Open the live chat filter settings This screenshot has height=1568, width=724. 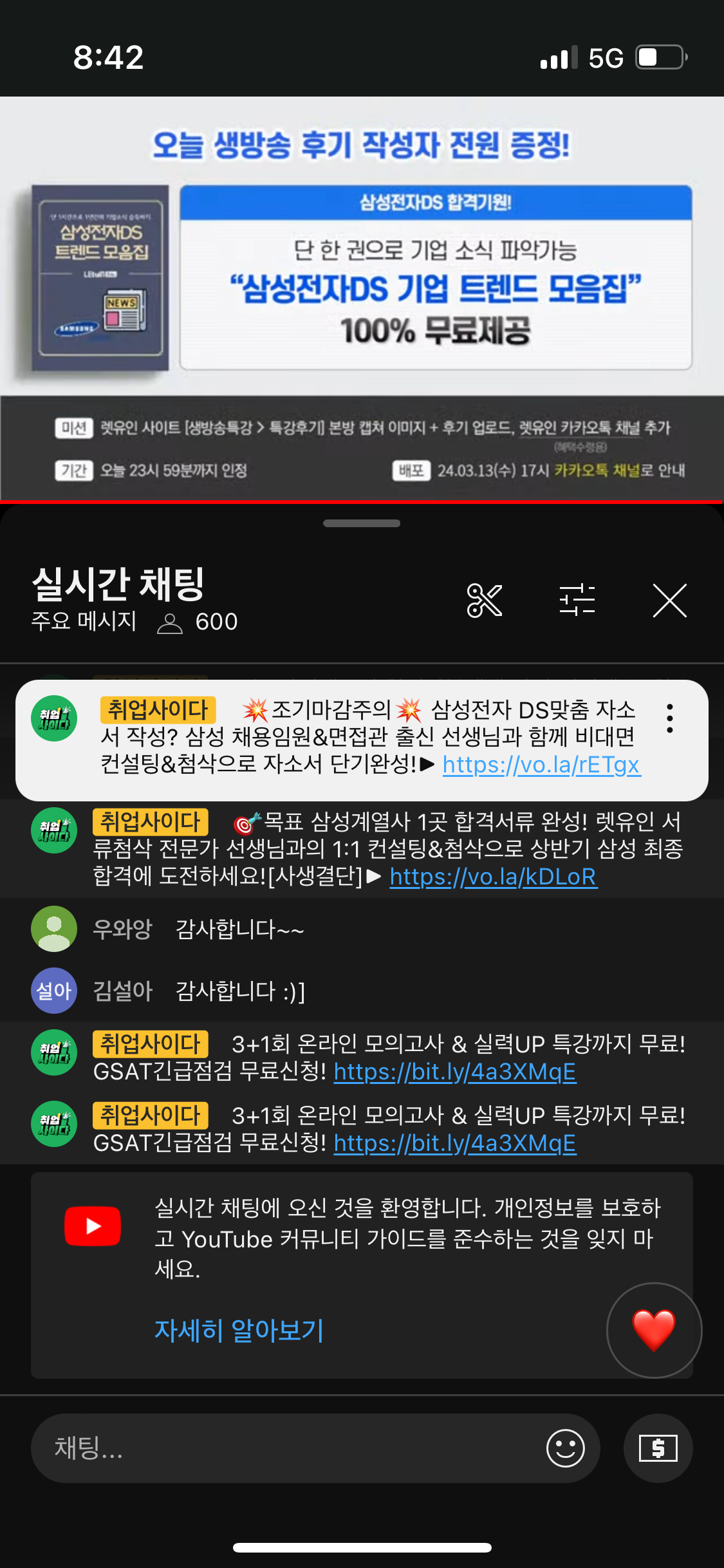(577, 601)
